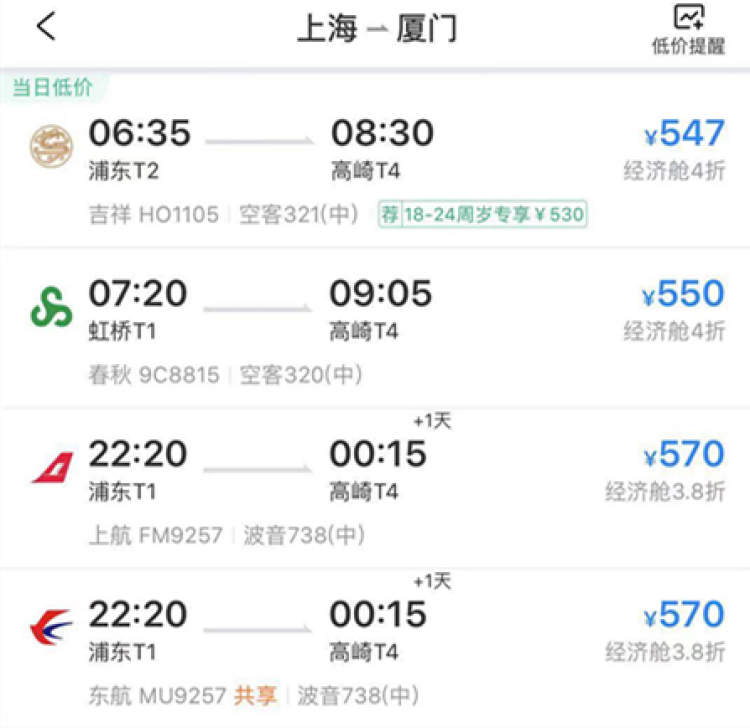Open the 低价提醒 price alert

(x=688, y=30)
